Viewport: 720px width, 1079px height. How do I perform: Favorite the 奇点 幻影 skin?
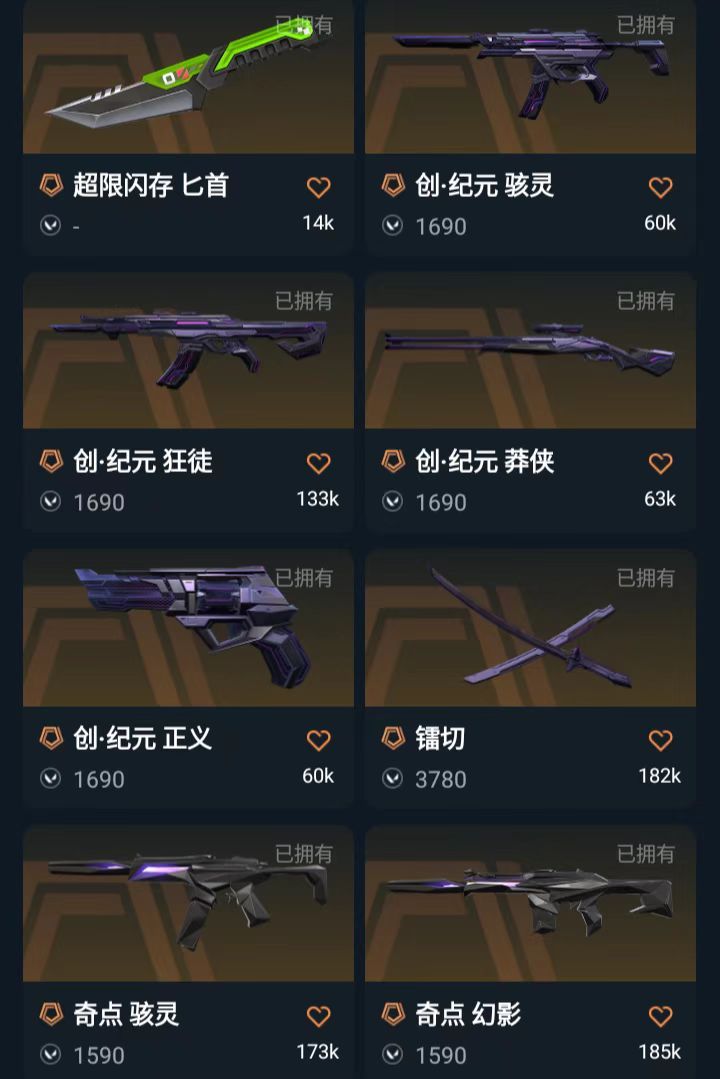click(x=660, y=1016)
